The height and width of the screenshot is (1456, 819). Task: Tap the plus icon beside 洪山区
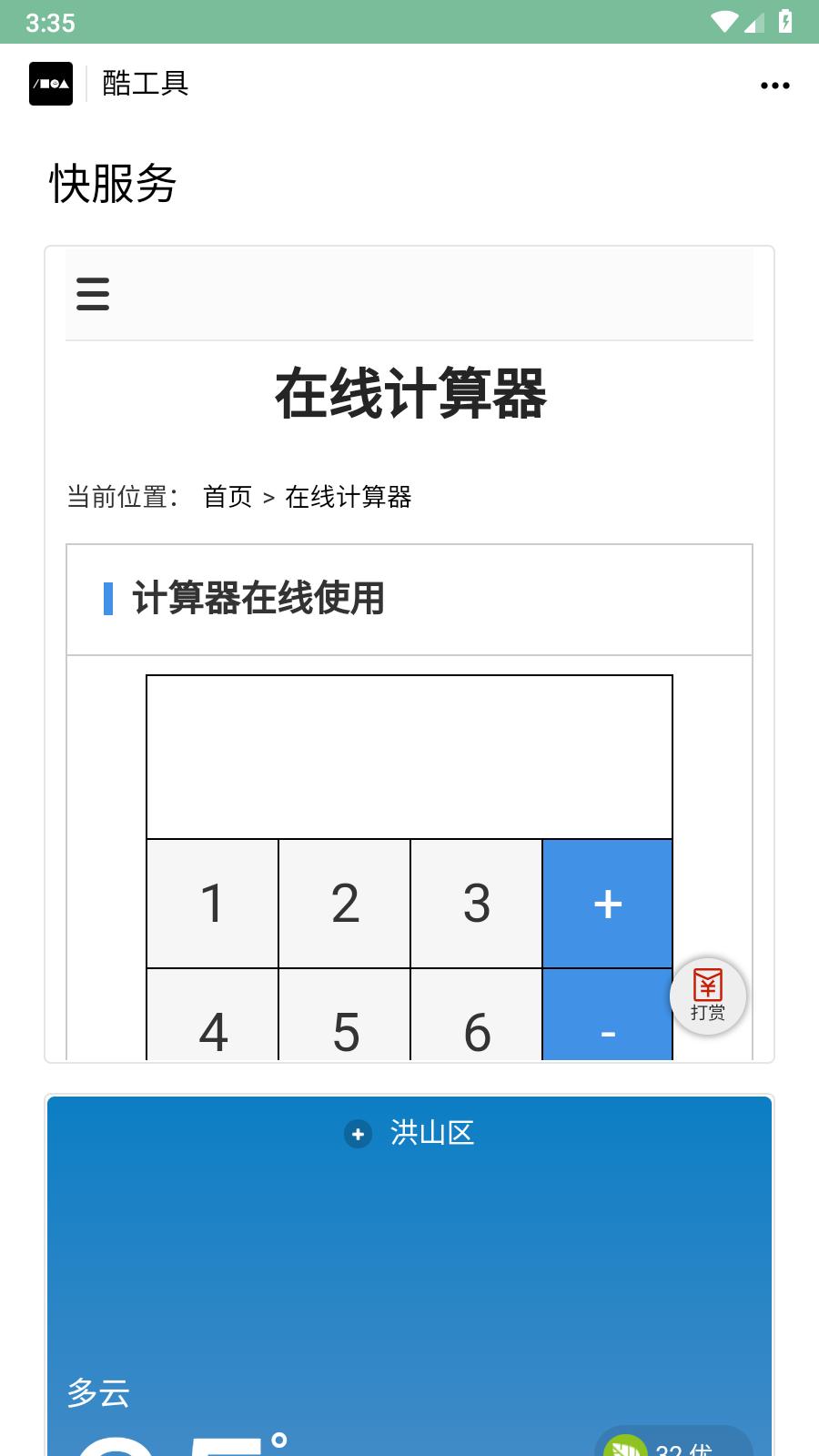[357, 1132]
